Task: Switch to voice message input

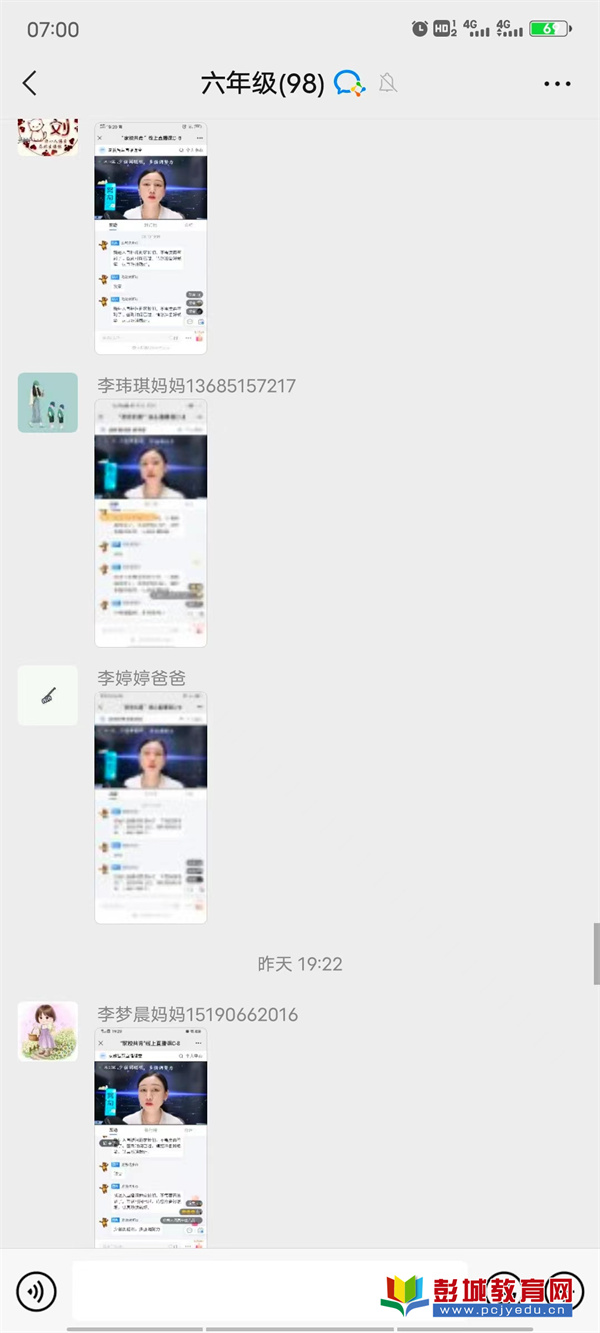Action: 37,1292
